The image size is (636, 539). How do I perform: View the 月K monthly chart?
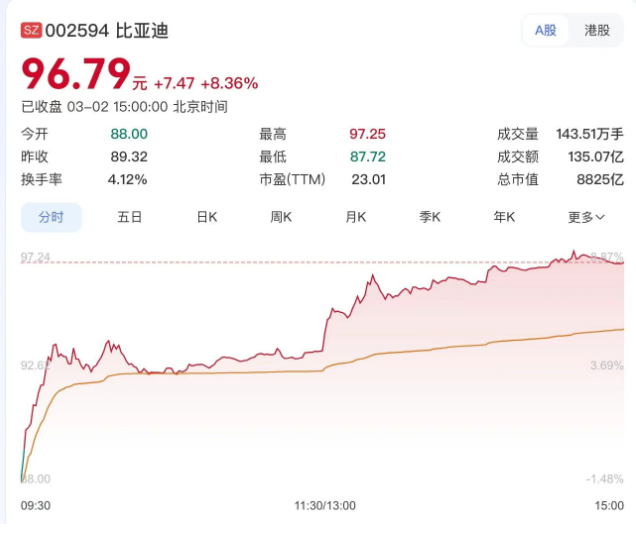(x=356, y=217)
